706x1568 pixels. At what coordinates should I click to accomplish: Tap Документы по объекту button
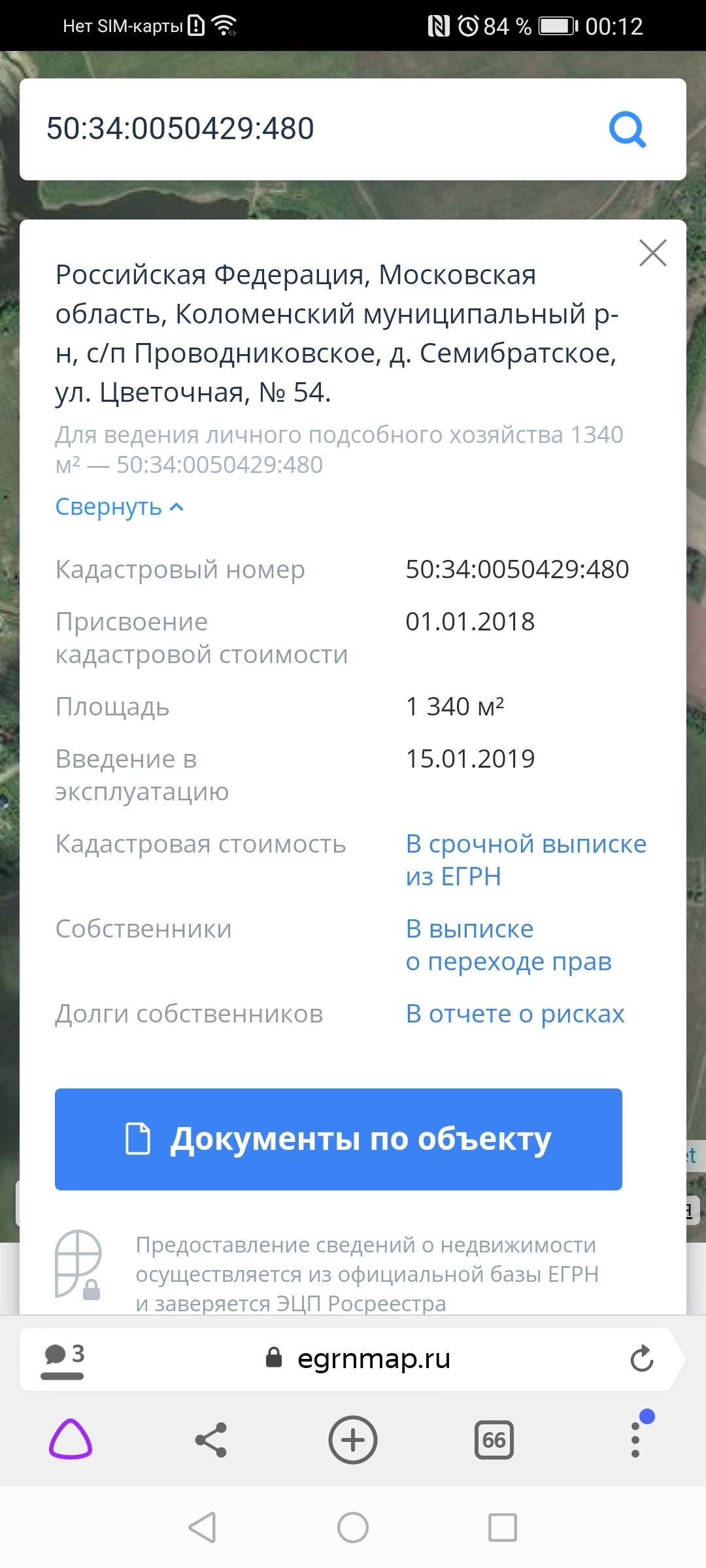338,1139
